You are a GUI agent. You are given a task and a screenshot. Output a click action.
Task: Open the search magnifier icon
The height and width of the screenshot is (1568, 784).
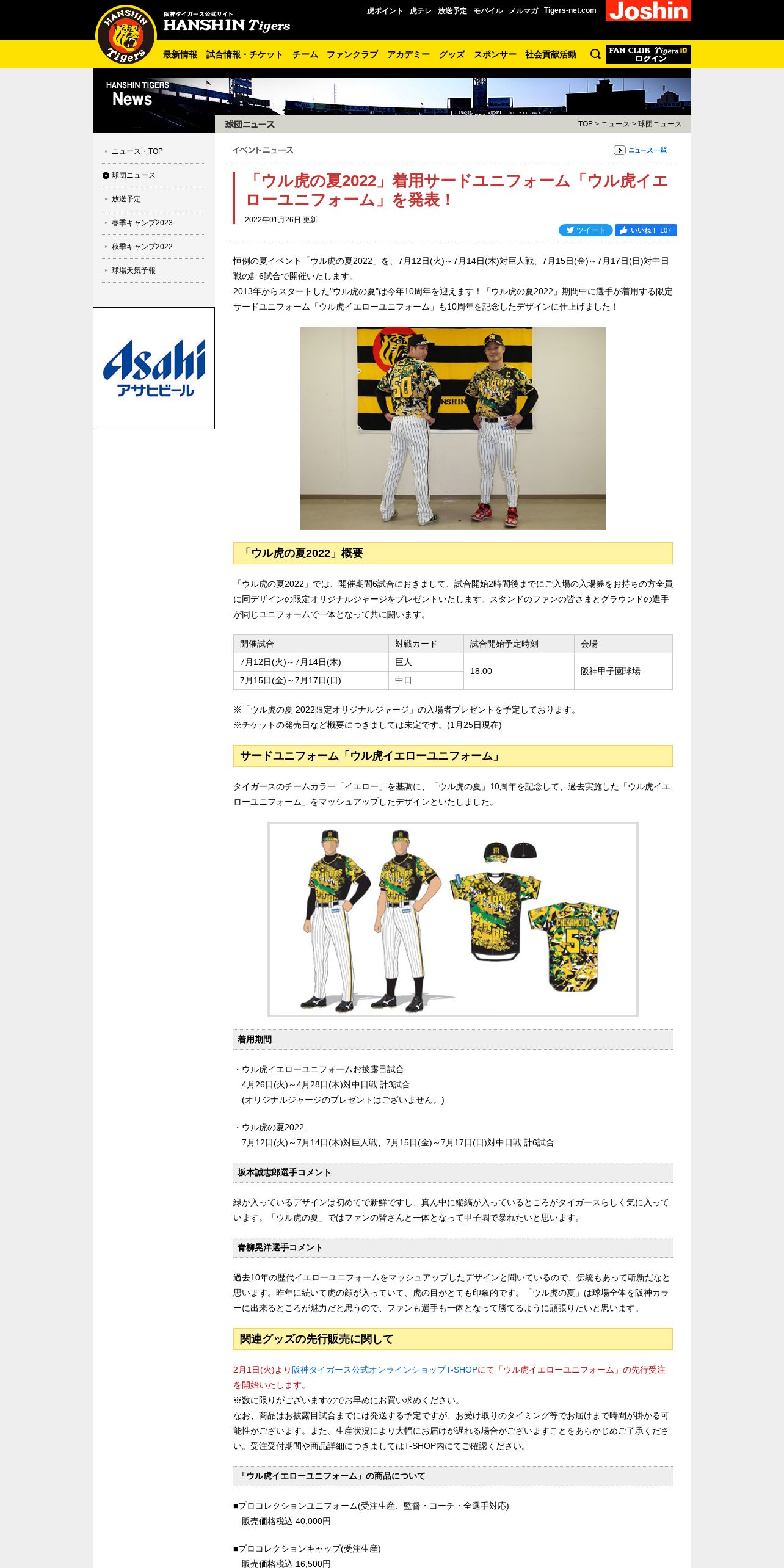(x=595, y=54)
